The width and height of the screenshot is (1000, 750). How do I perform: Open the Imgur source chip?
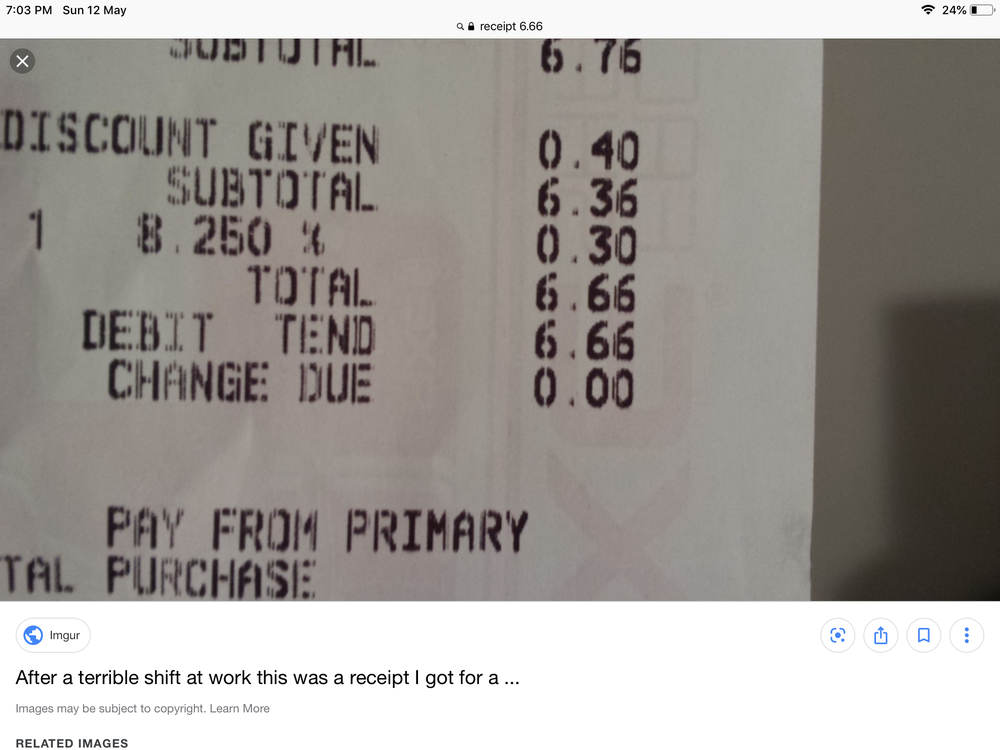point(53,635)
